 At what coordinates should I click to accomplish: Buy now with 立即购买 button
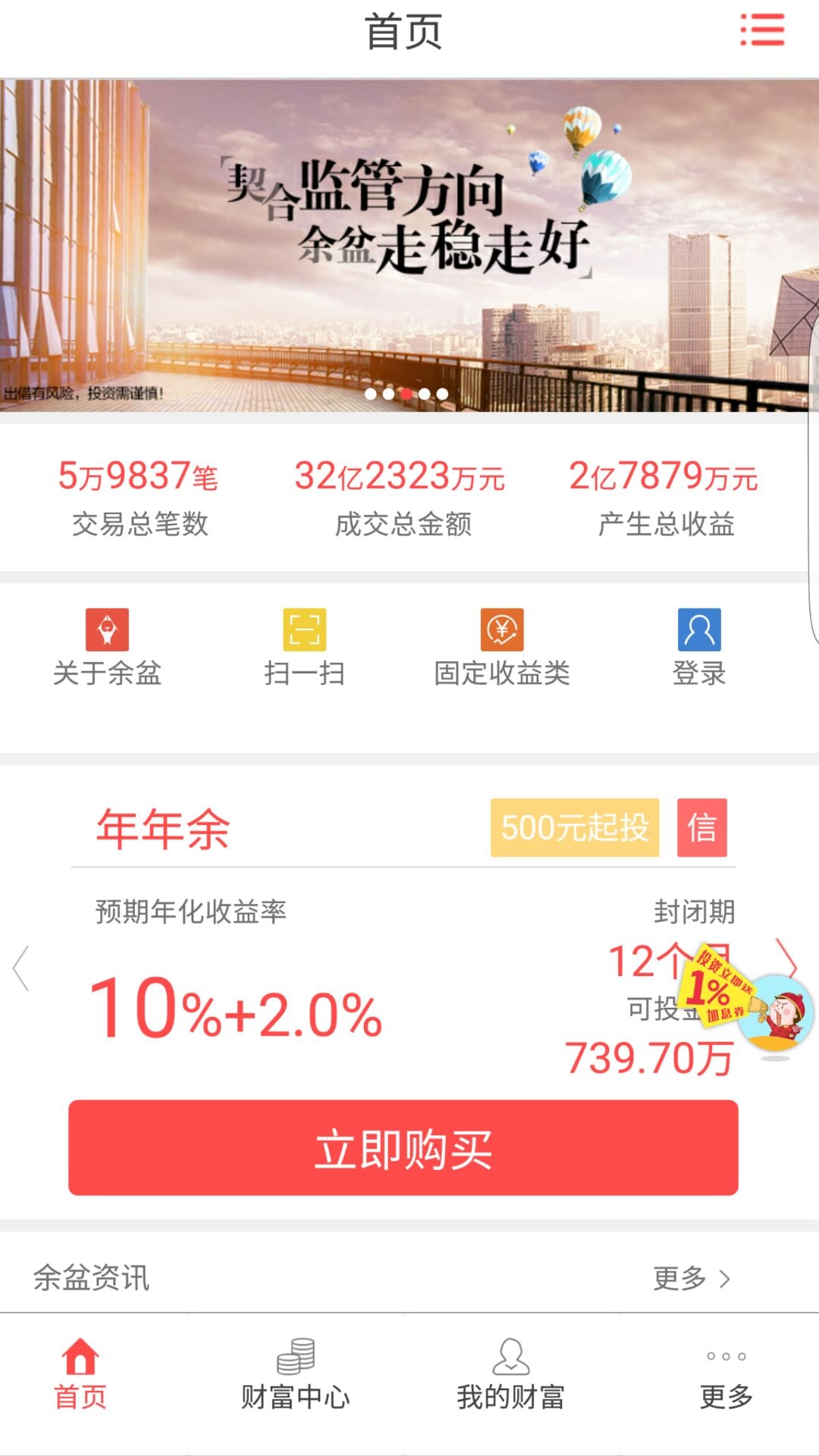[x=403, y=1148]
